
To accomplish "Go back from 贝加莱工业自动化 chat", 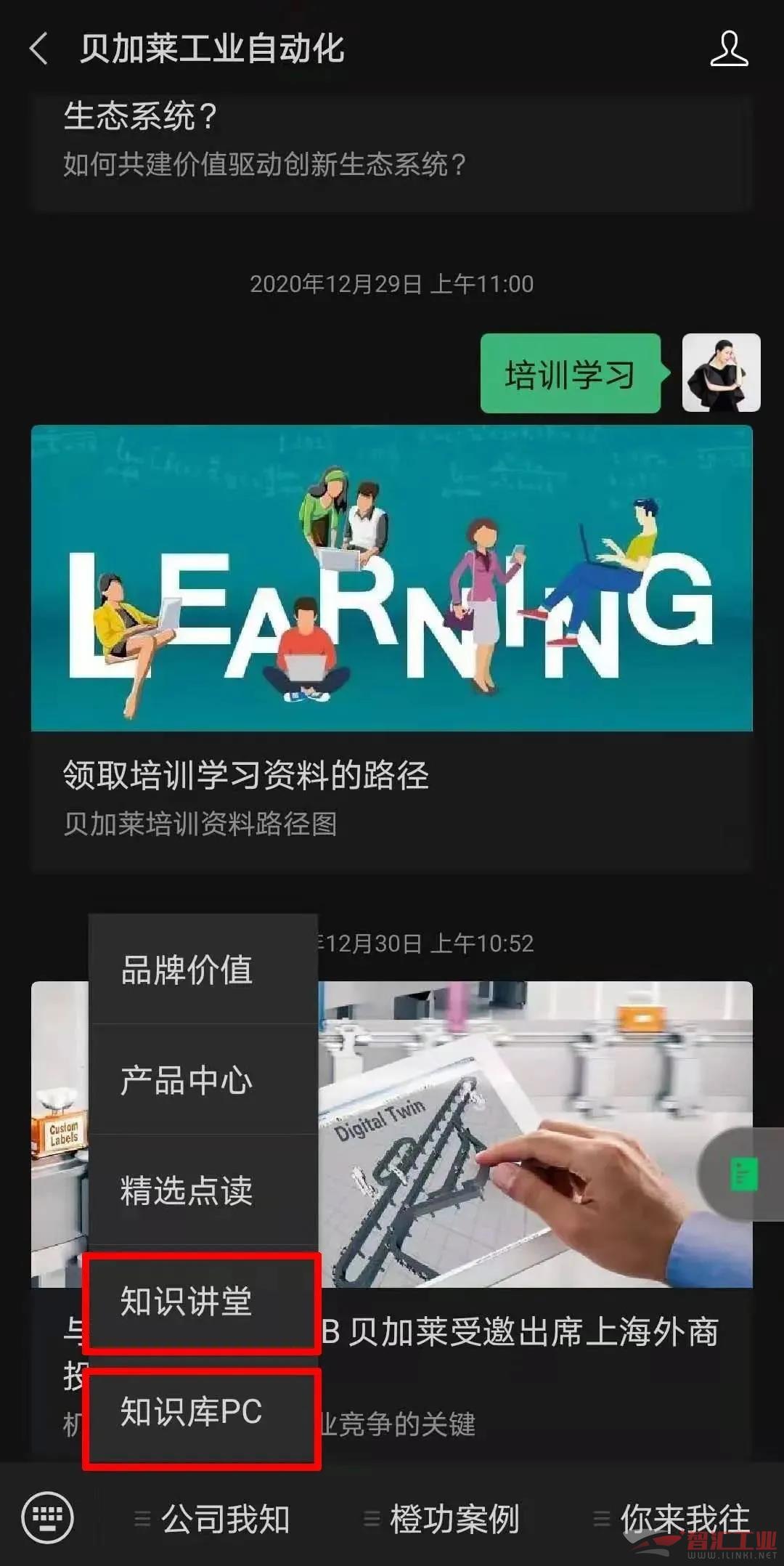I will 39,49.
